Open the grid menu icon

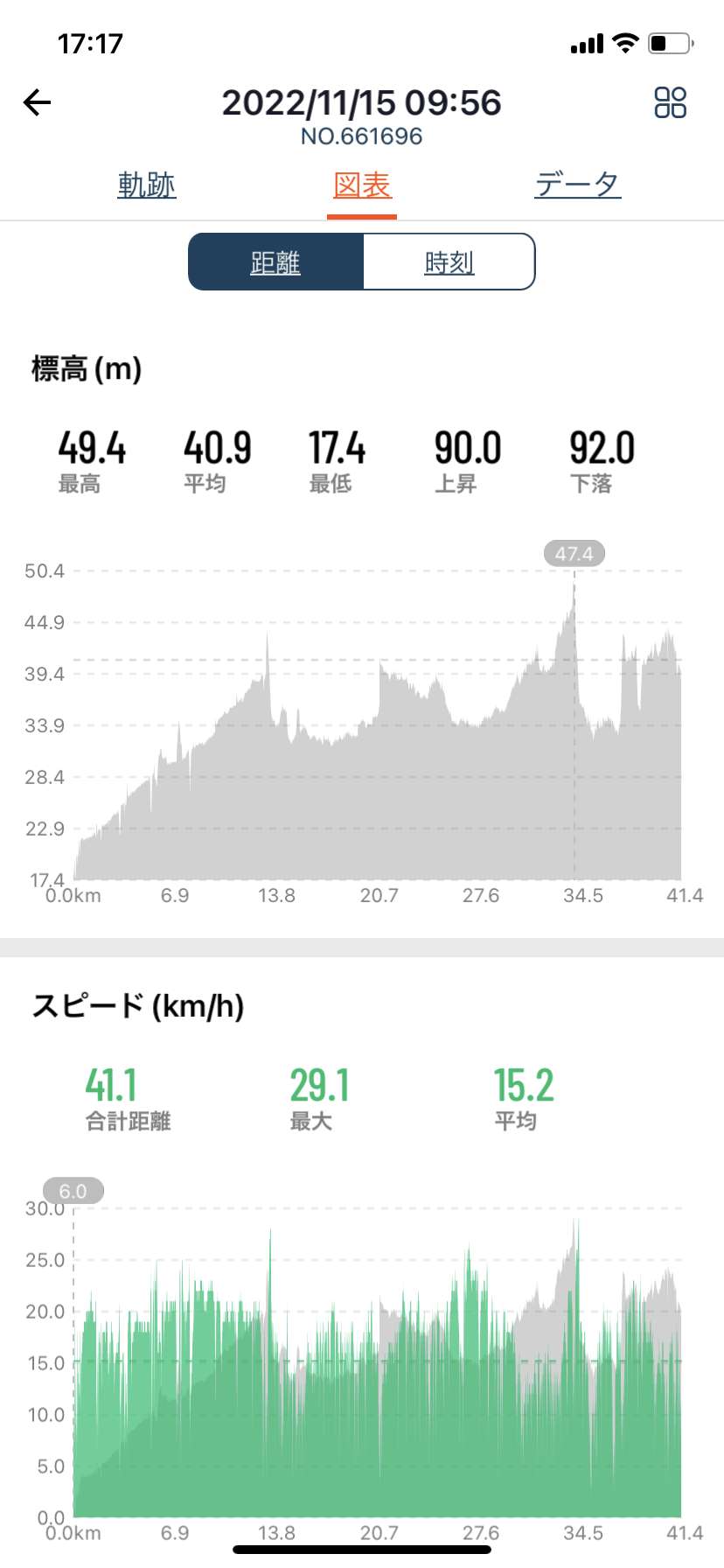[670, 102]
